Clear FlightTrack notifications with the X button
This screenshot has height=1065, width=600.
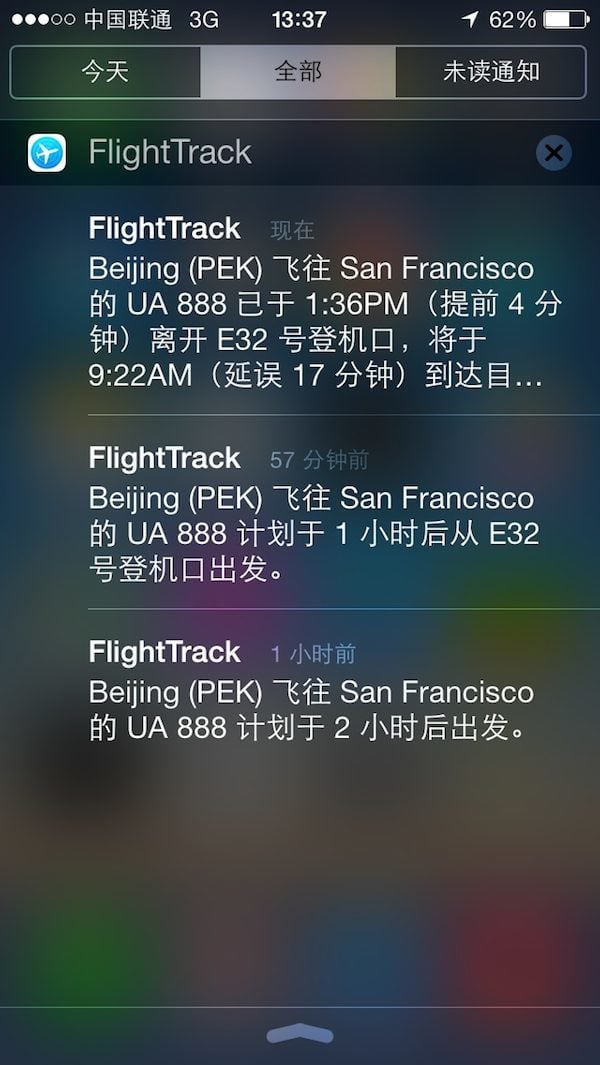pyautogui.click(x=553, y=153)
